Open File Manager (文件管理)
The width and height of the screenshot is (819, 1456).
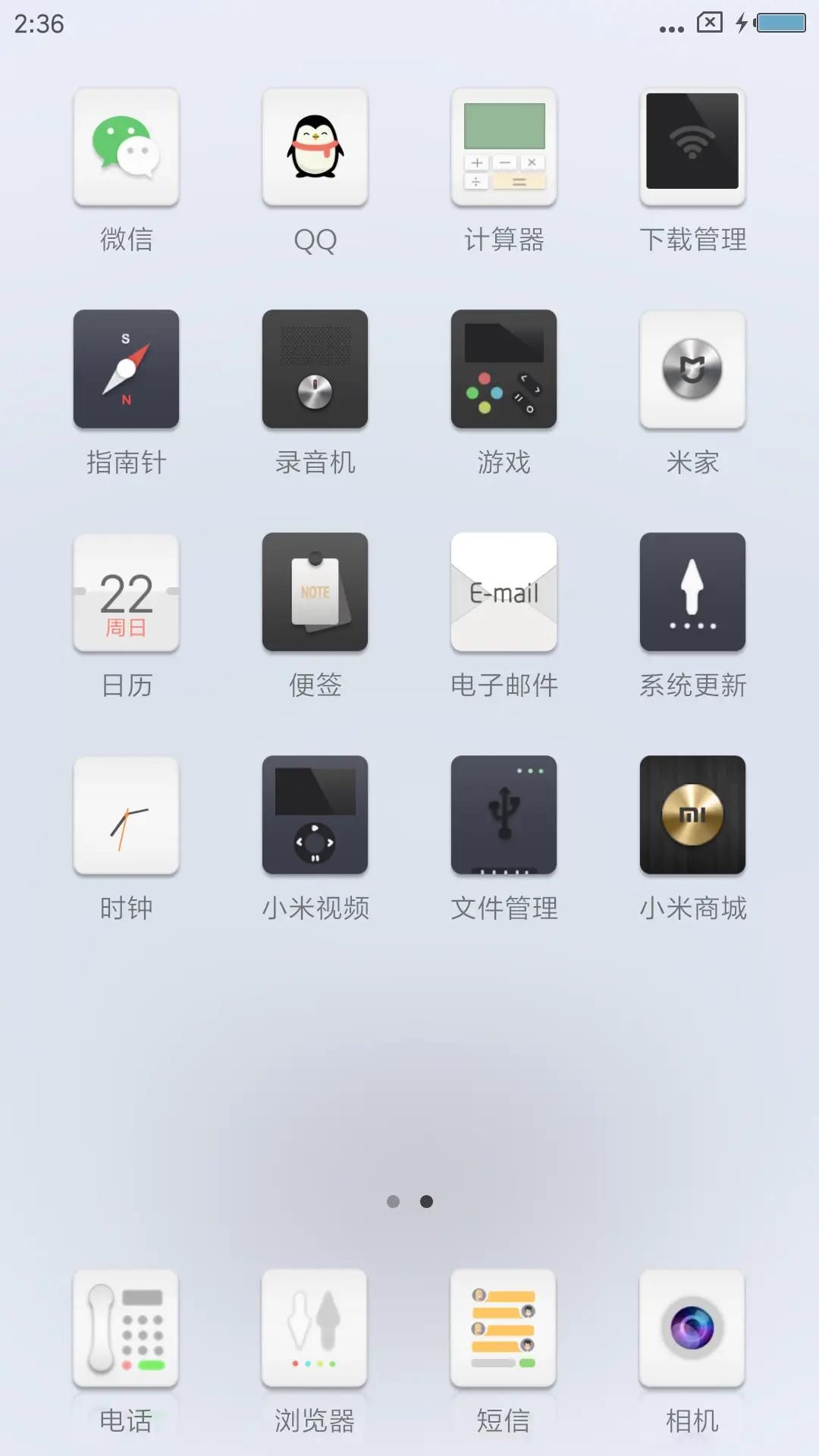pyautogui.click(x=504, y=814)
